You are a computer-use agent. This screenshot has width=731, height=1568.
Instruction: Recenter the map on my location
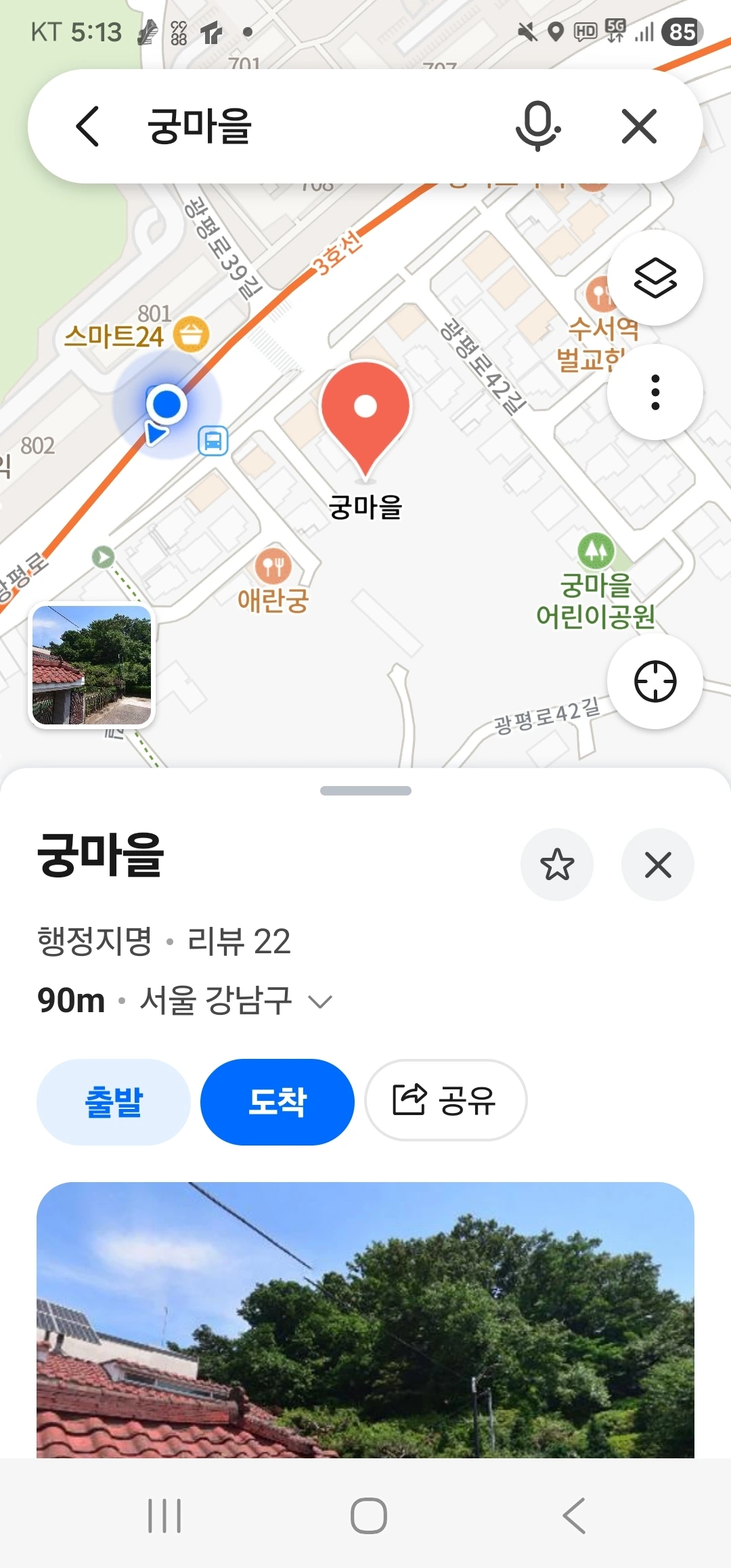[x=655, y=681]
